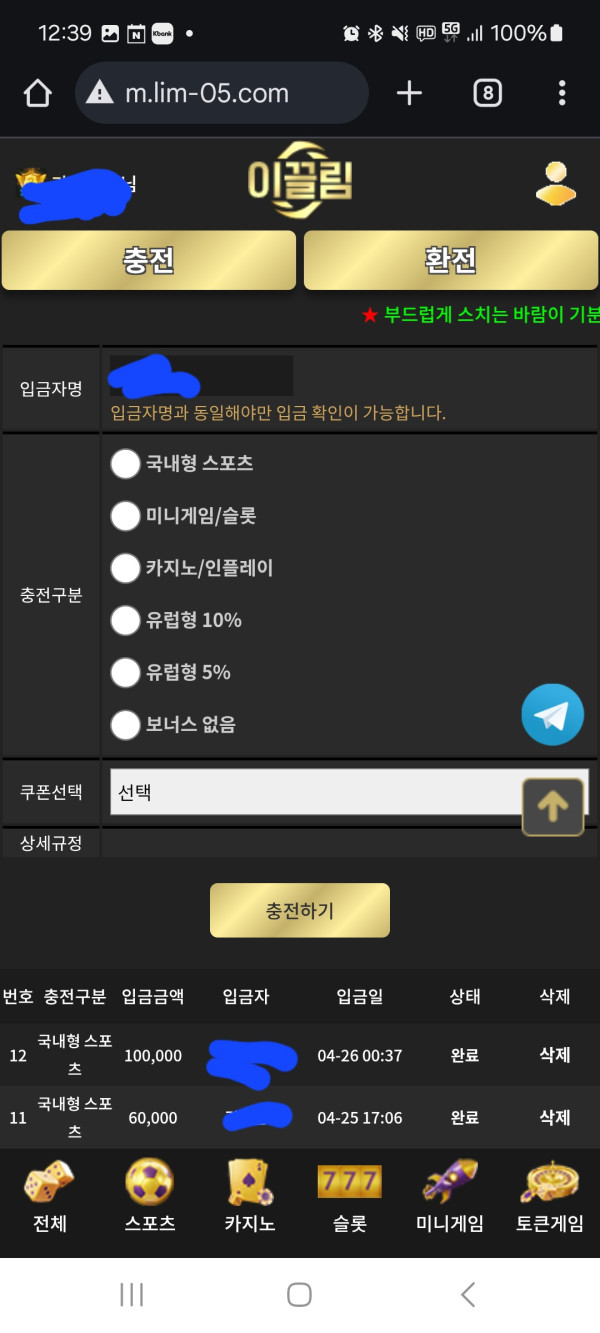Switch to the 환전 tab
600x1333 pixels.
click(451, 260)
